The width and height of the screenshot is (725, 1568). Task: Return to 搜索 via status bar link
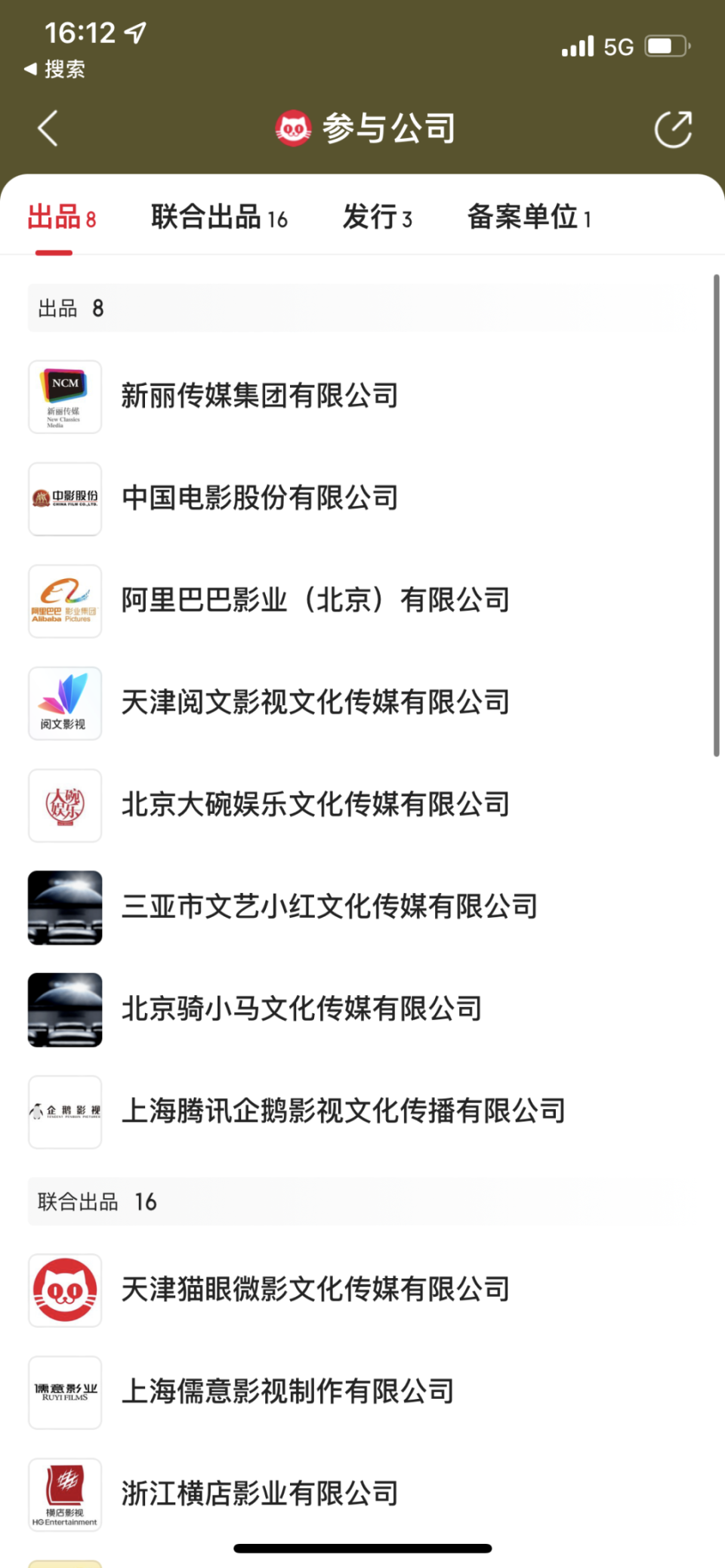click(x=55, y=69)
